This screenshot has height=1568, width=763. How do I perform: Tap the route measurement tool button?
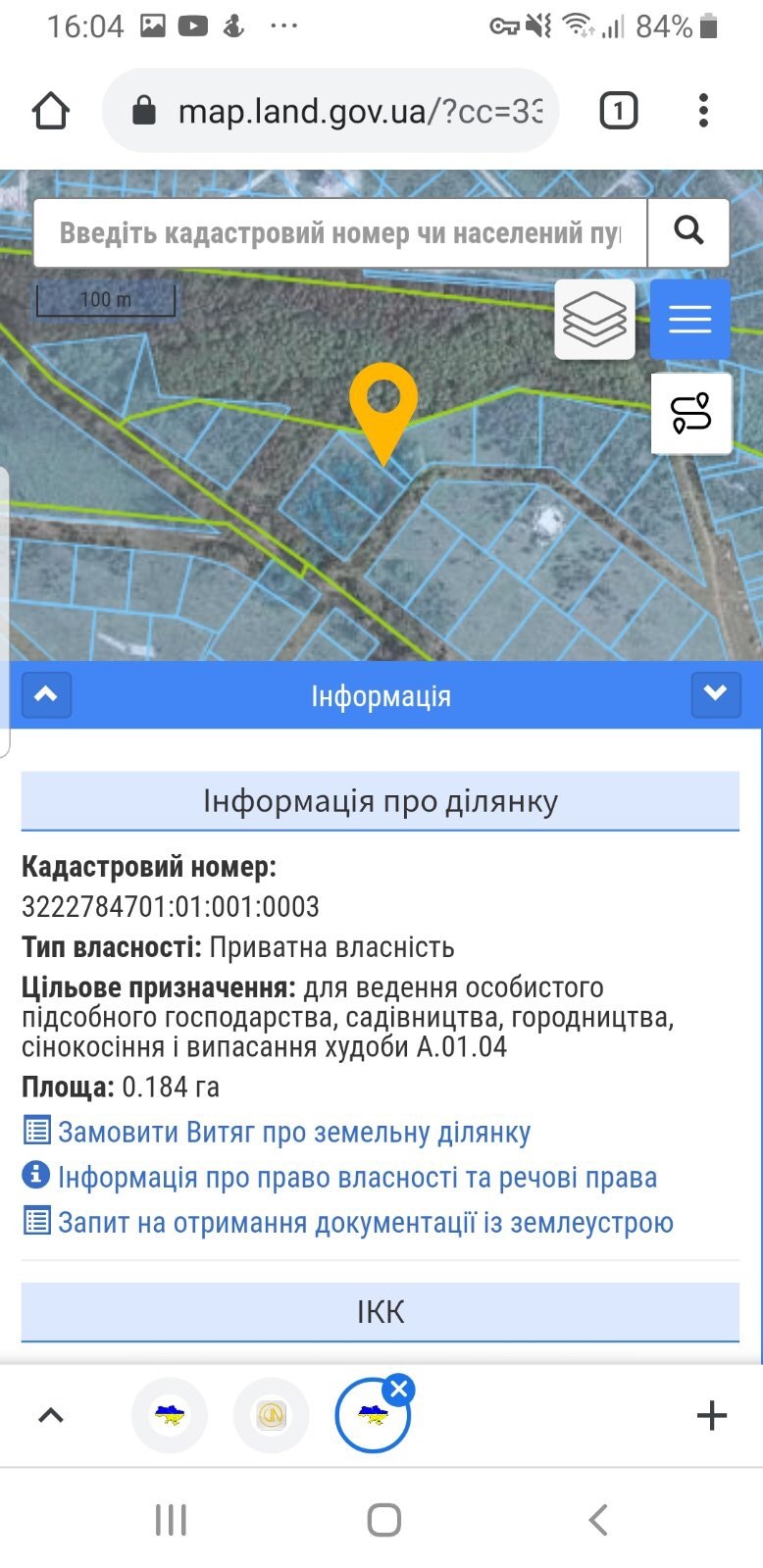[690, 414]
